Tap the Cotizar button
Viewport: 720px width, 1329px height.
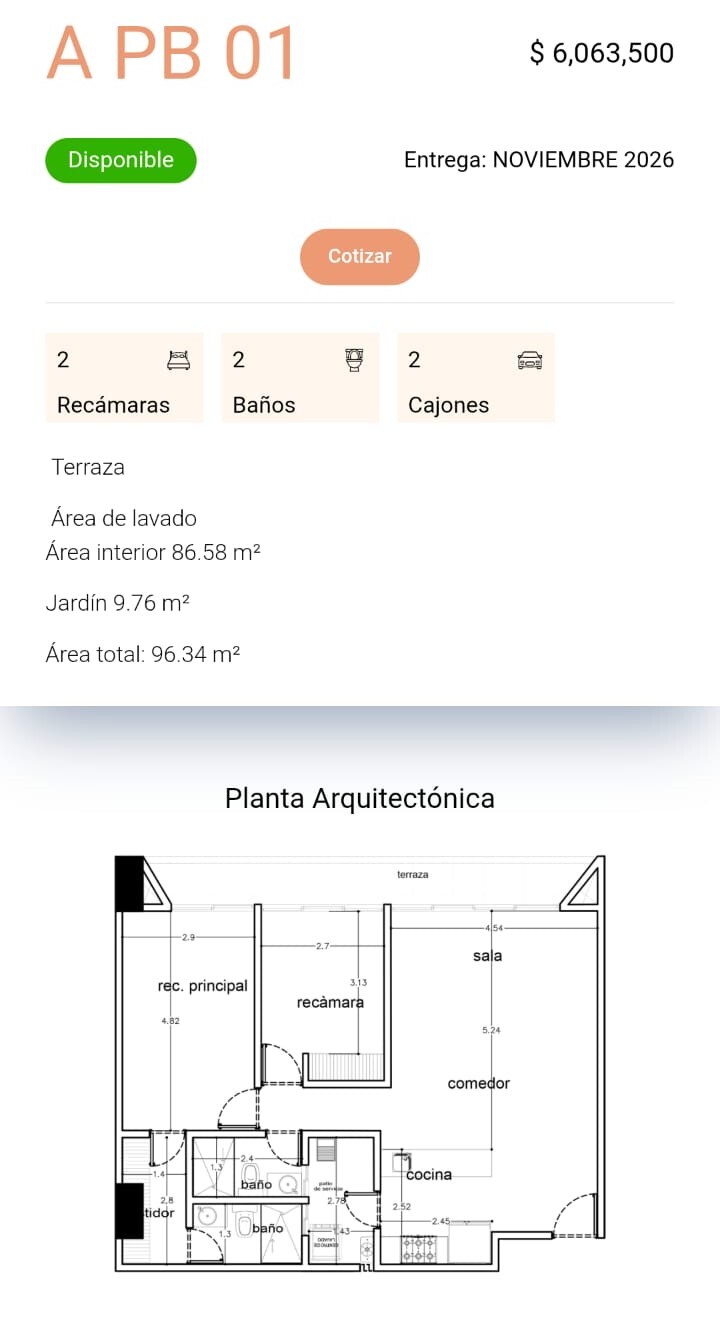[x=360, y=256]
